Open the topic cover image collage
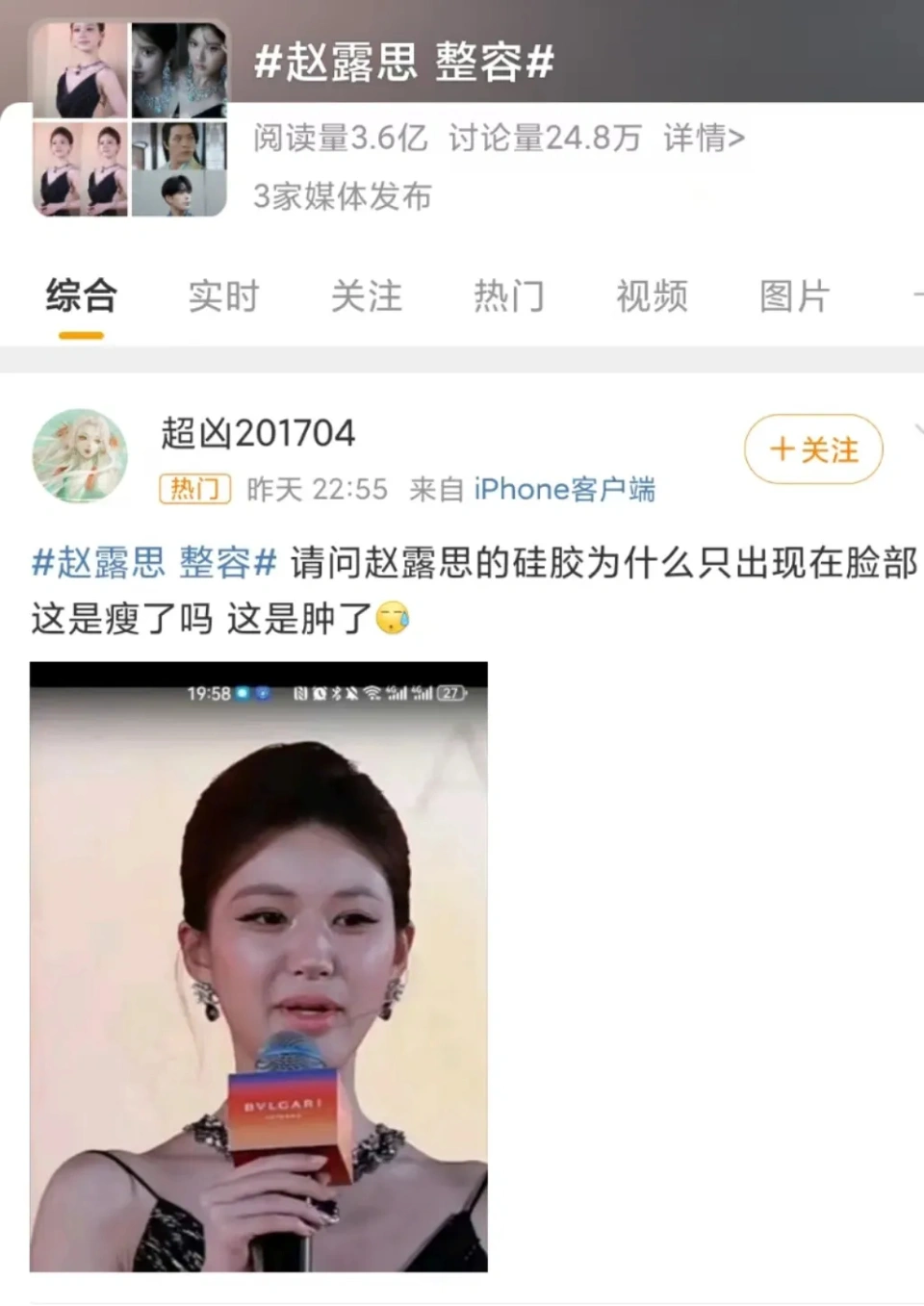The width and height of the screenshot is (924, 1306). 129,119
